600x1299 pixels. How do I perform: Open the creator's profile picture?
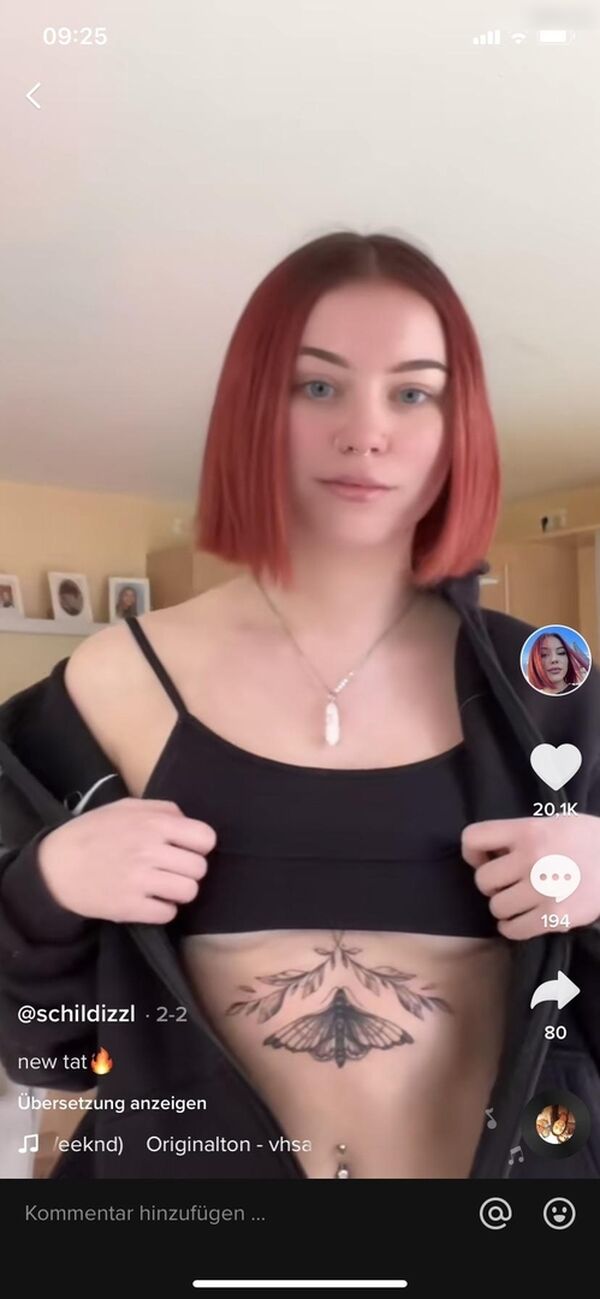[555, 660]
